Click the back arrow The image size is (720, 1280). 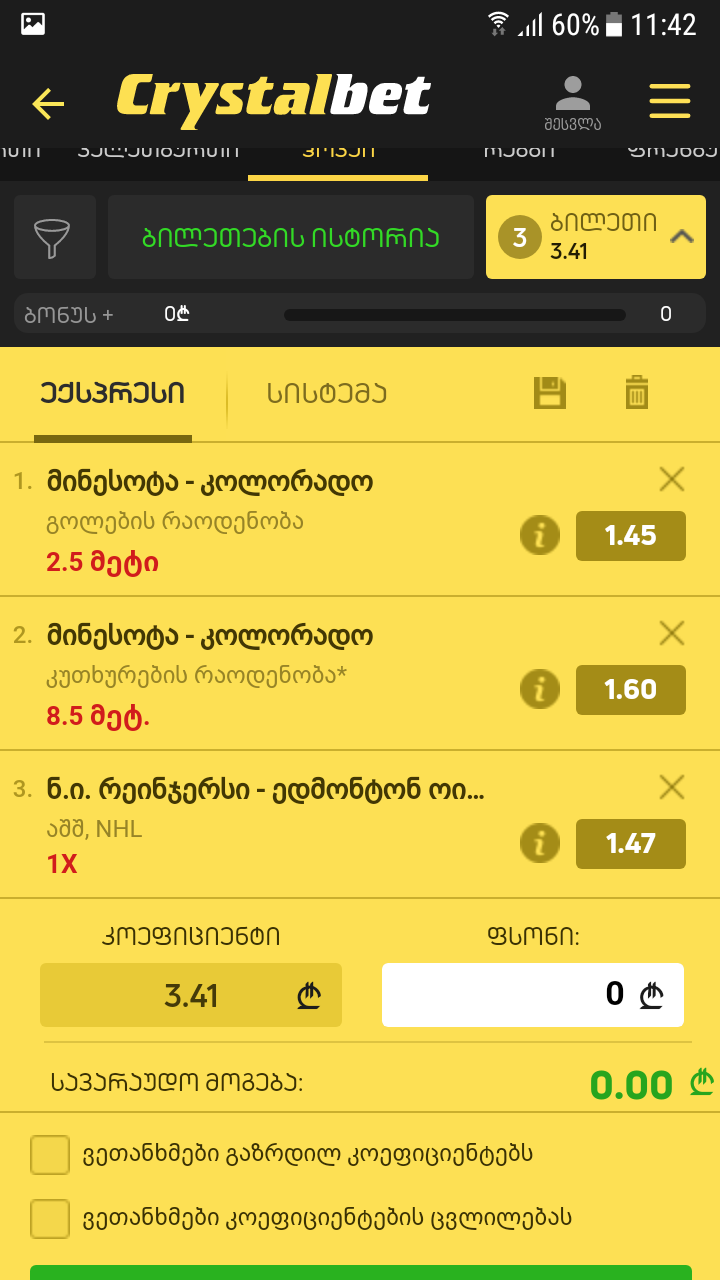click(x=48, y=103)
